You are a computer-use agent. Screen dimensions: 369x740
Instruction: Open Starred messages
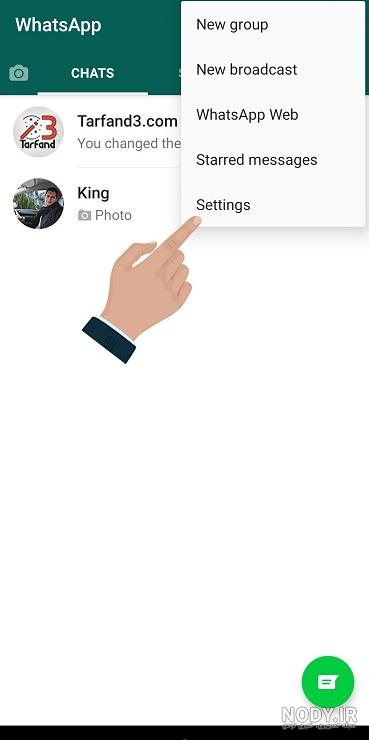(x=273, y=160)
